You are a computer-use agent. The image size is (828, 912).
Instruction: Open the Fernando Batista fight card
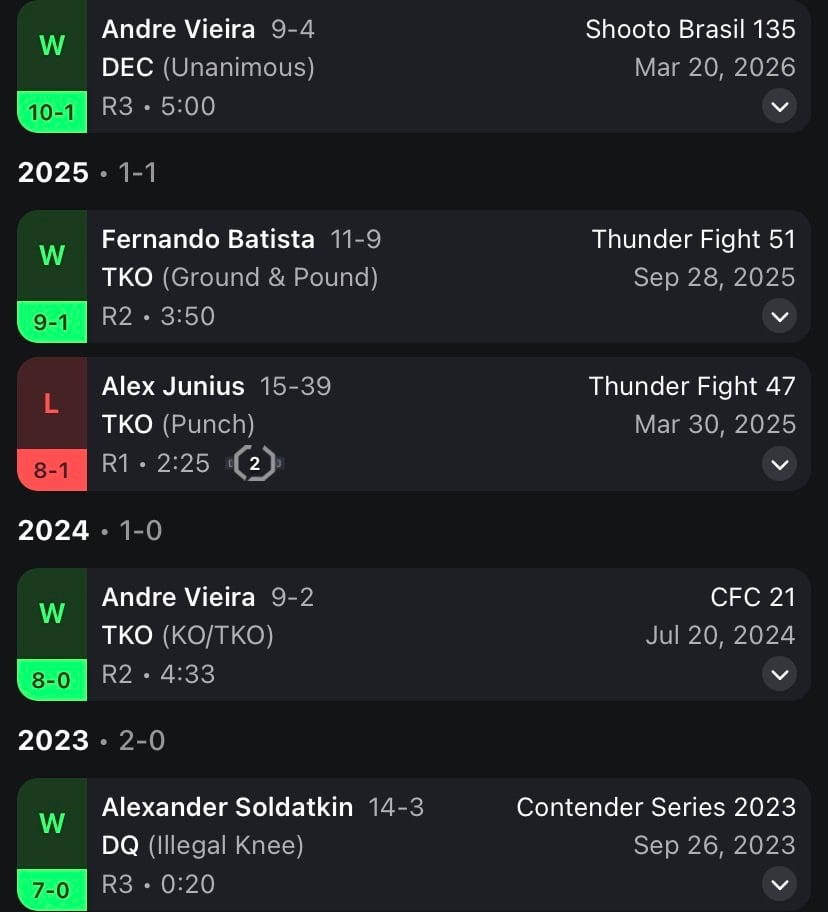click(413, 277)
